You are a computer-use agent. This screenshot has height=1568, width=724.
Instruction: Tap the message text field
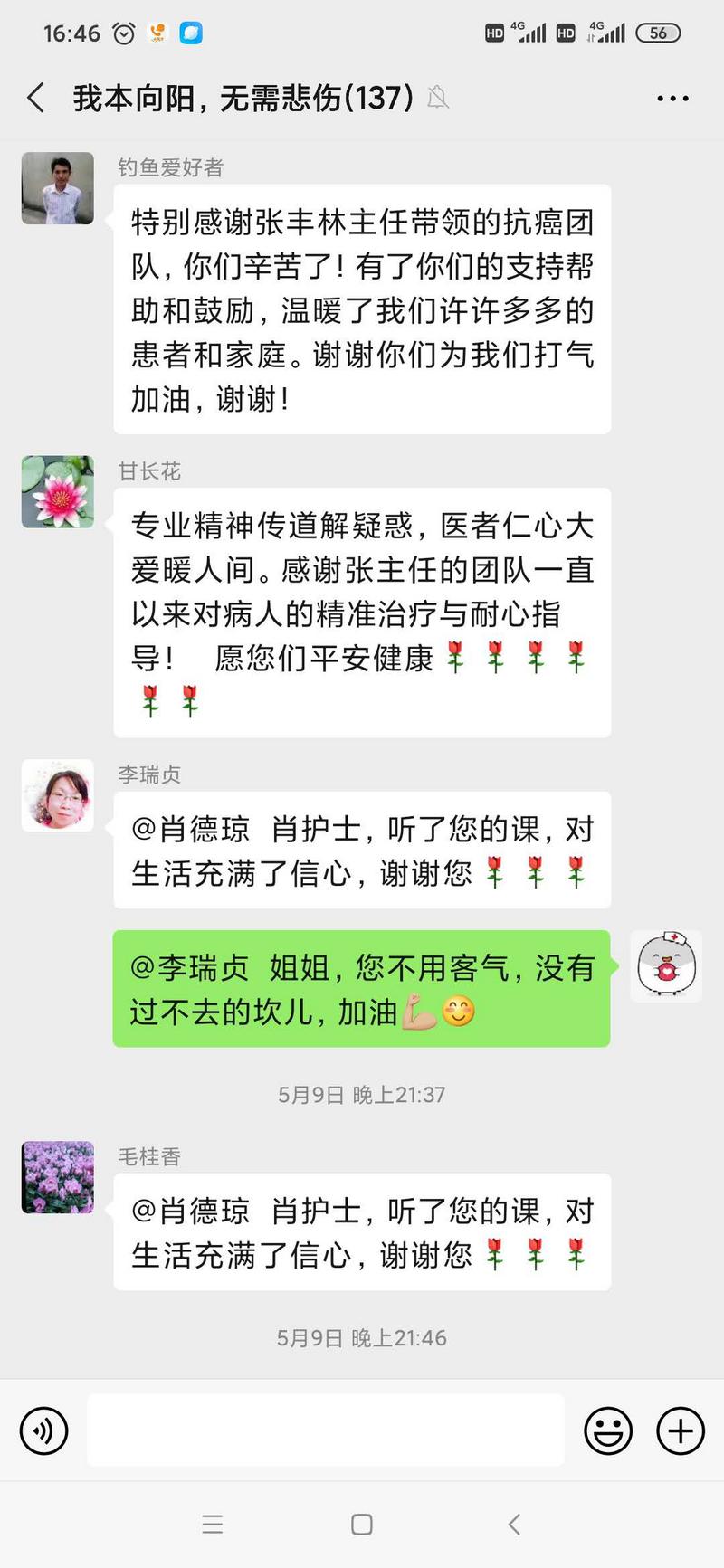[326, 1430]
